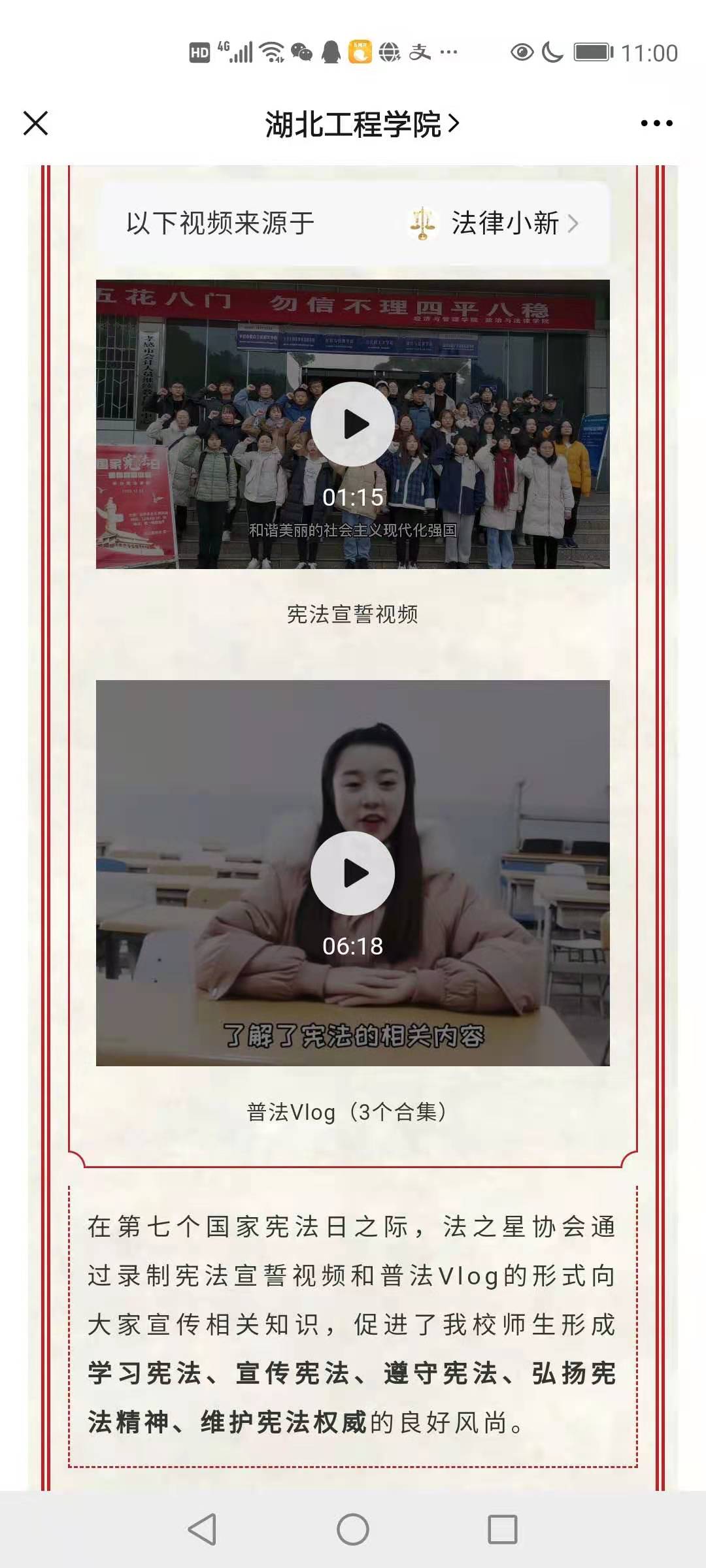
Task: Go back with the system back button
Action: tap(202, 1529)
